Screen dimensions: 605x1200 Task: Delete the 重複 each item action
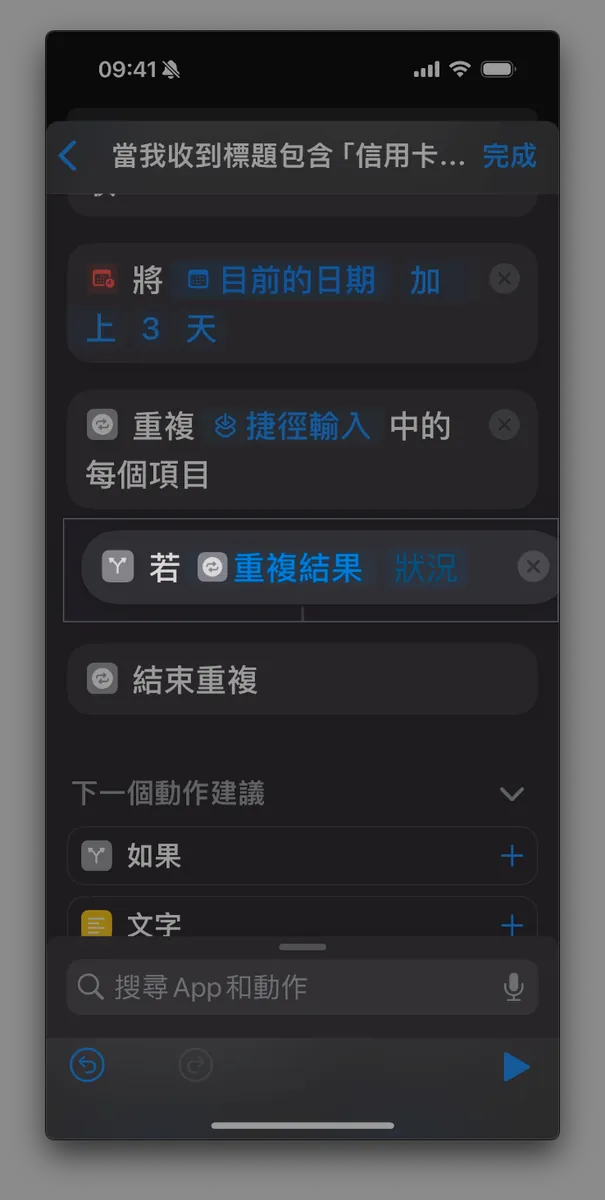504,426
